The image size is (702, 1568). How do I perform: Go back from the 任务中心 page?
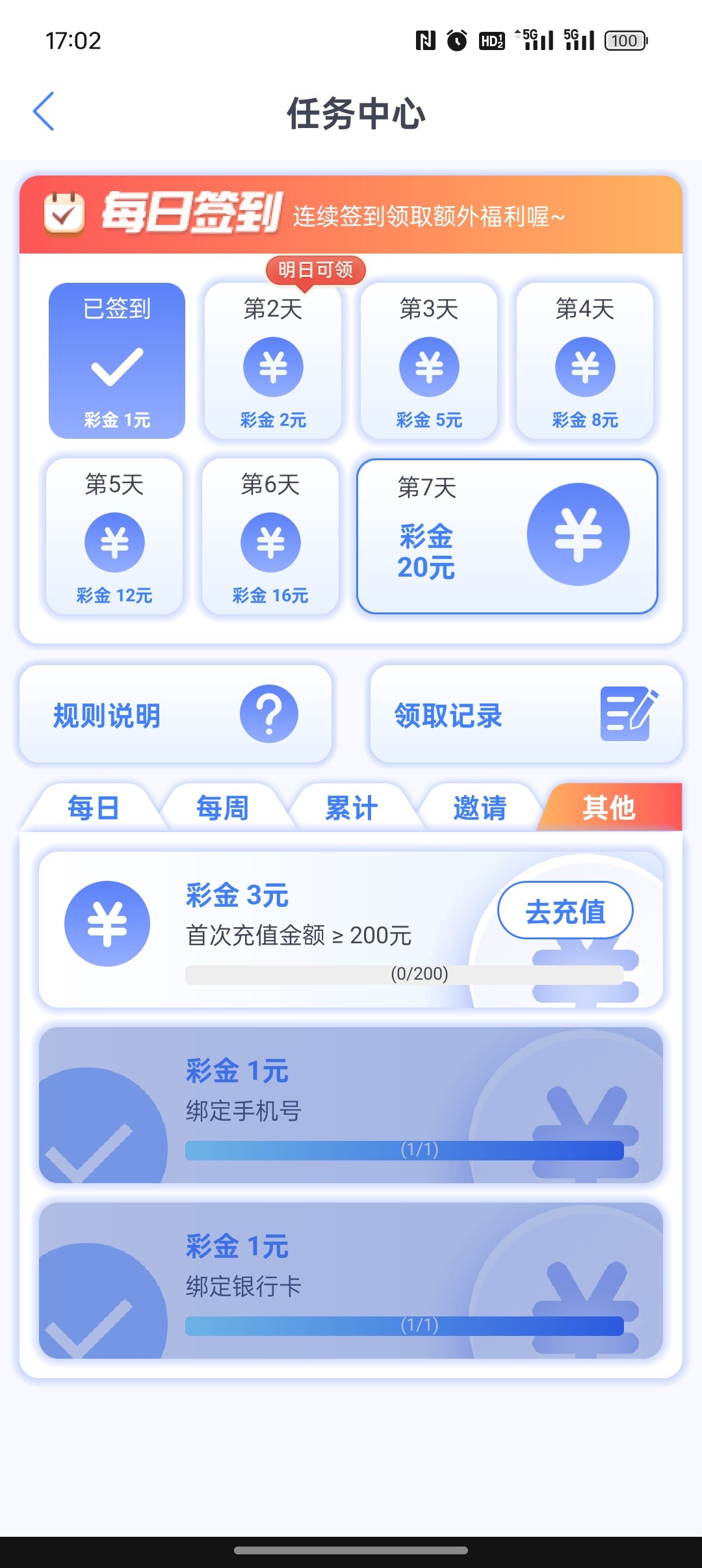click(x=44, y=112)
